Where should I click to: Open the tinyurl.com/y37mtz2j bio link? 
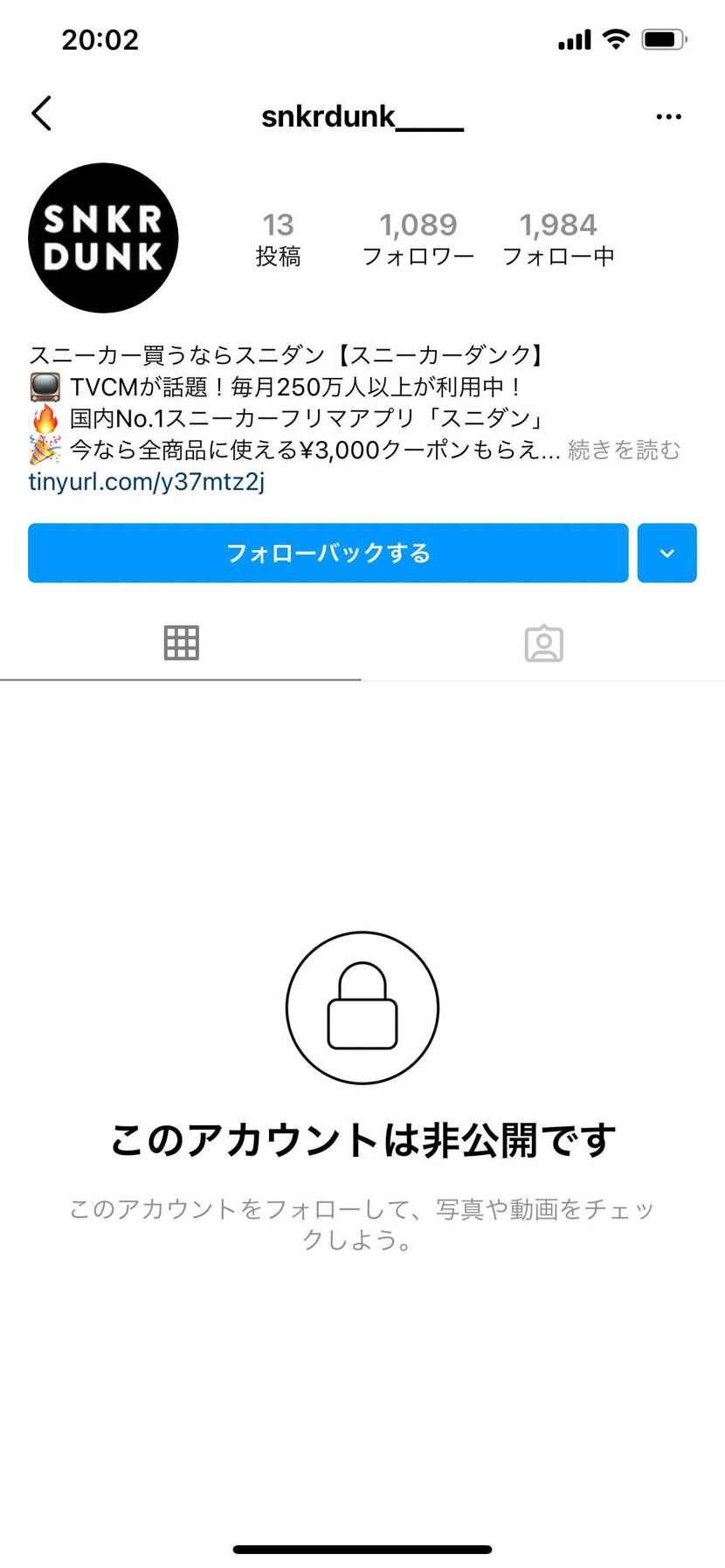(147, 481)
